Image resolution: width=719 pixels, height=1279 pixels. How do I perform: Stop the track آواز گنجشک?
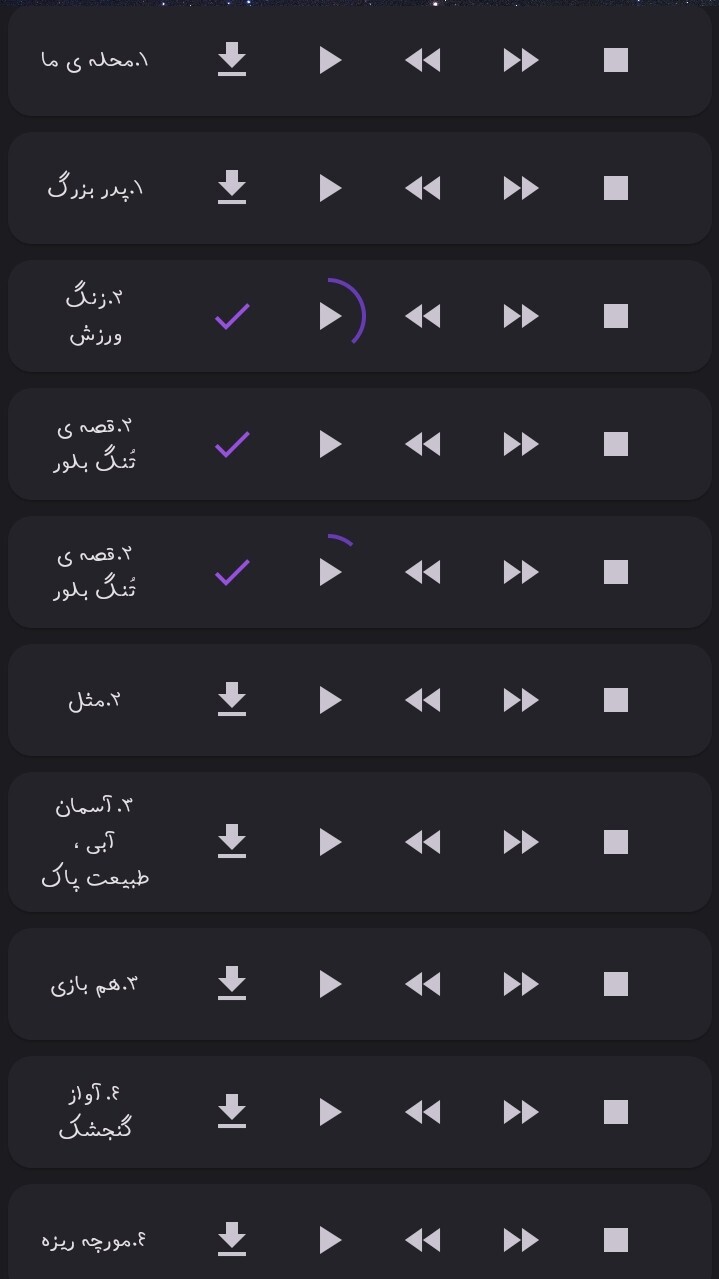click(616, 1112)
